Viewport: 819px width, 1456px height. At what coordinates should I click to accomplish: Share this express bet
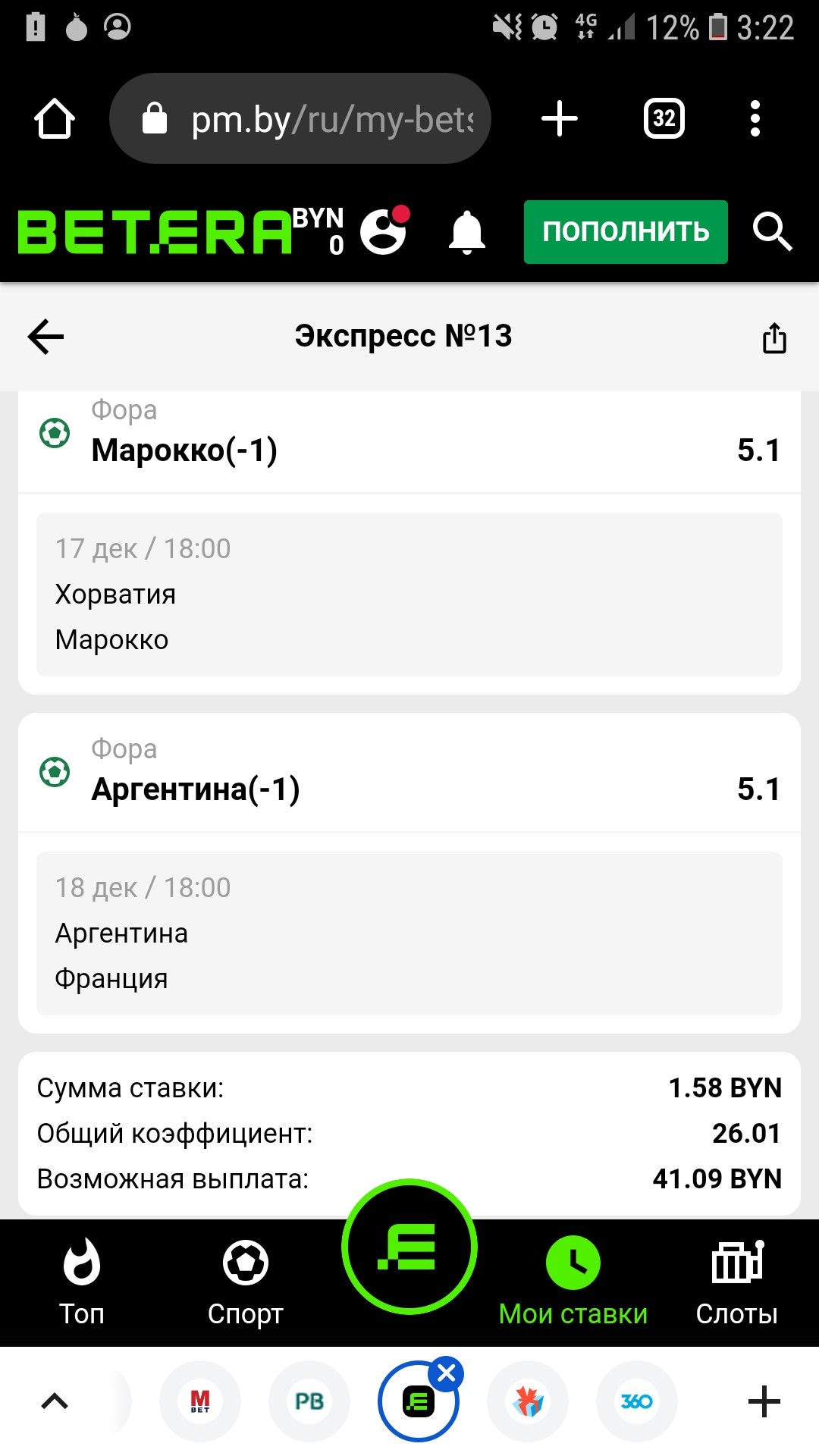click(773, 338)
